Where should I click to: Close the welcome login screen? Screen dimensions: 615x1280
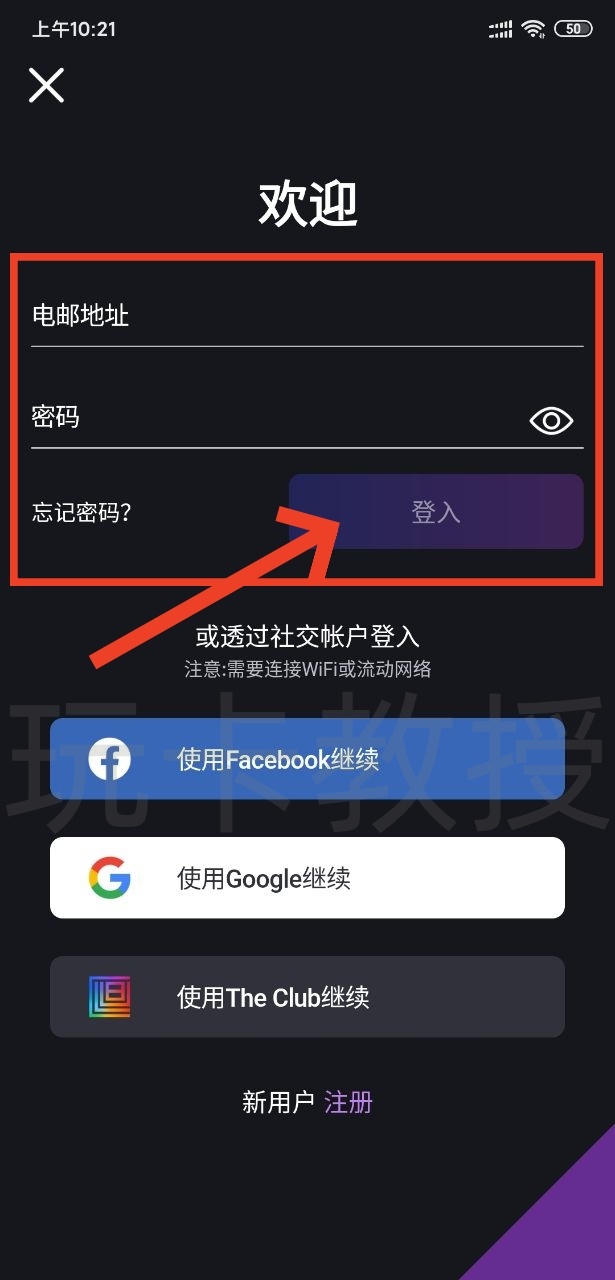pyautogui.click(x=46, y=86)
